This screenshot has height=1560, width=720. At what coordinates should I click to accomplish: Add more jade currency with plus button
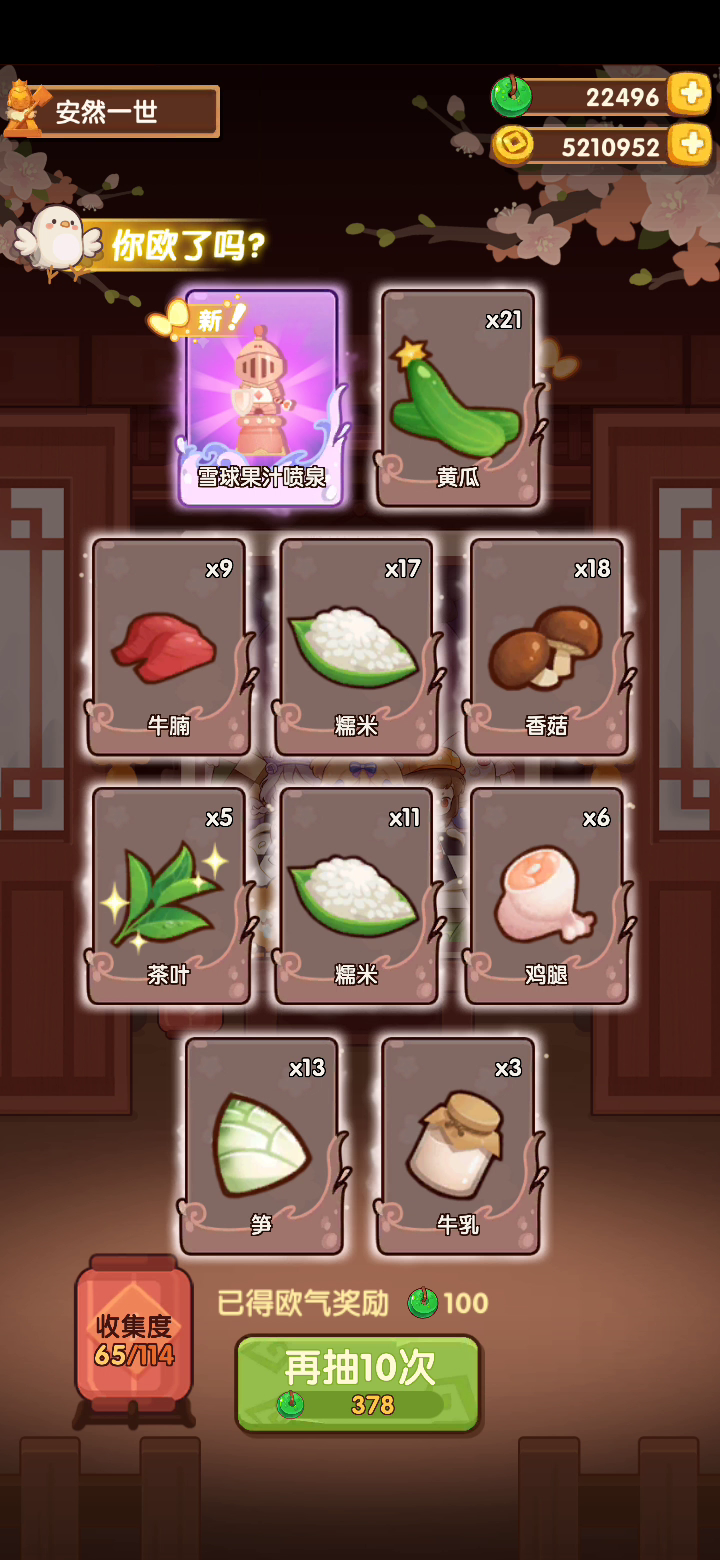pyautogui.click(x=689, y=95)
